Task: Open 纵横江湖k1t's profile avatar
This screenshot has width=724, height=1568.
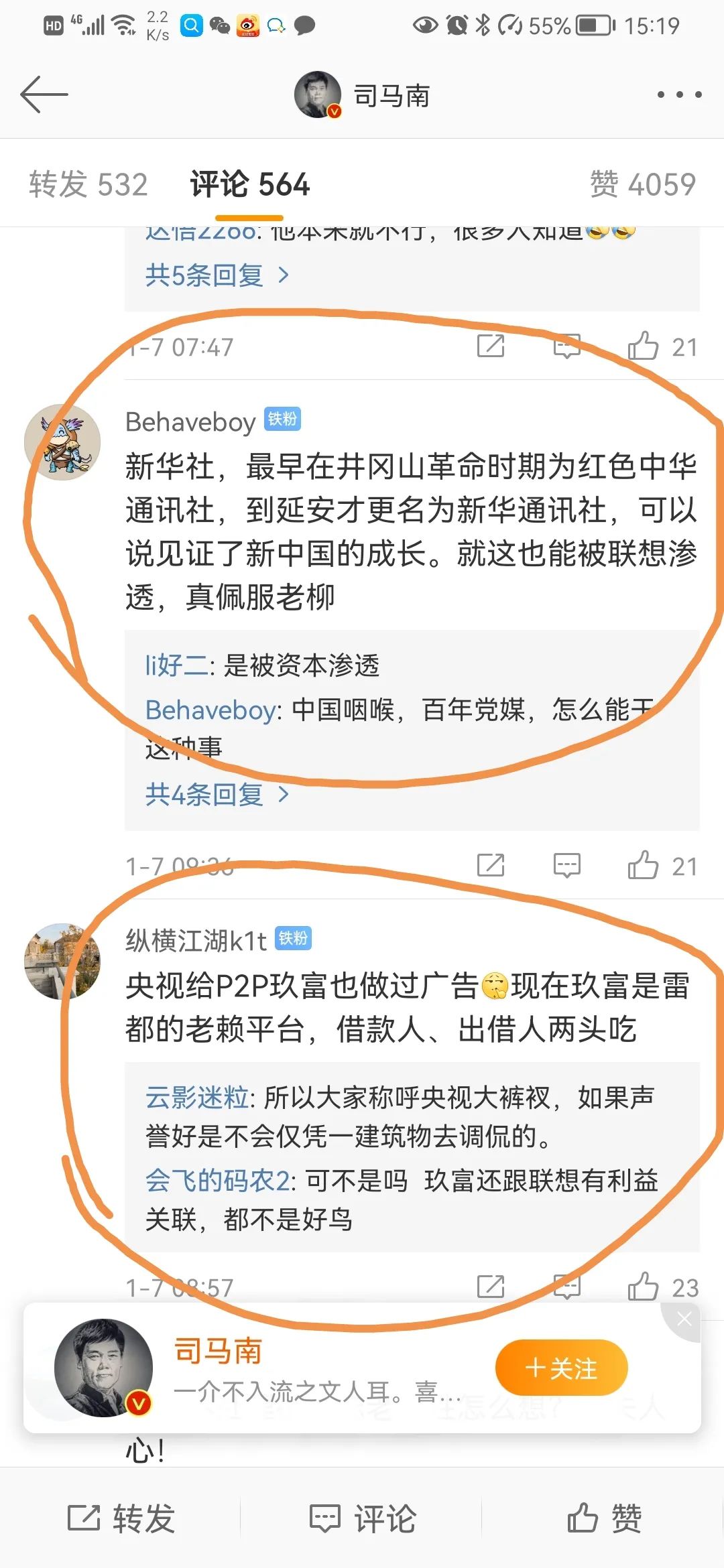Action: point(62,961)
